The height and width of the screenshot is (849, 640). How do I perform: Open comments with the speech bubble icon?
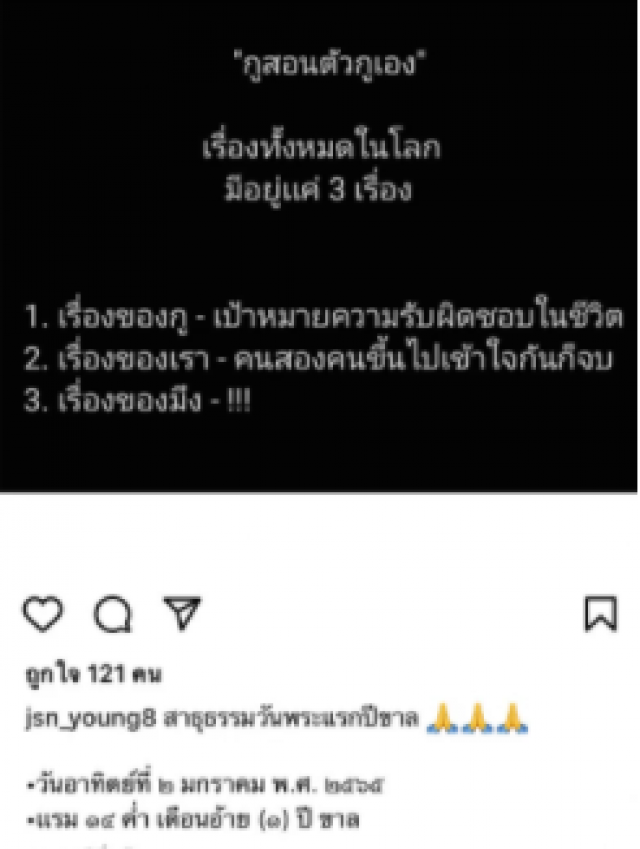112,616
